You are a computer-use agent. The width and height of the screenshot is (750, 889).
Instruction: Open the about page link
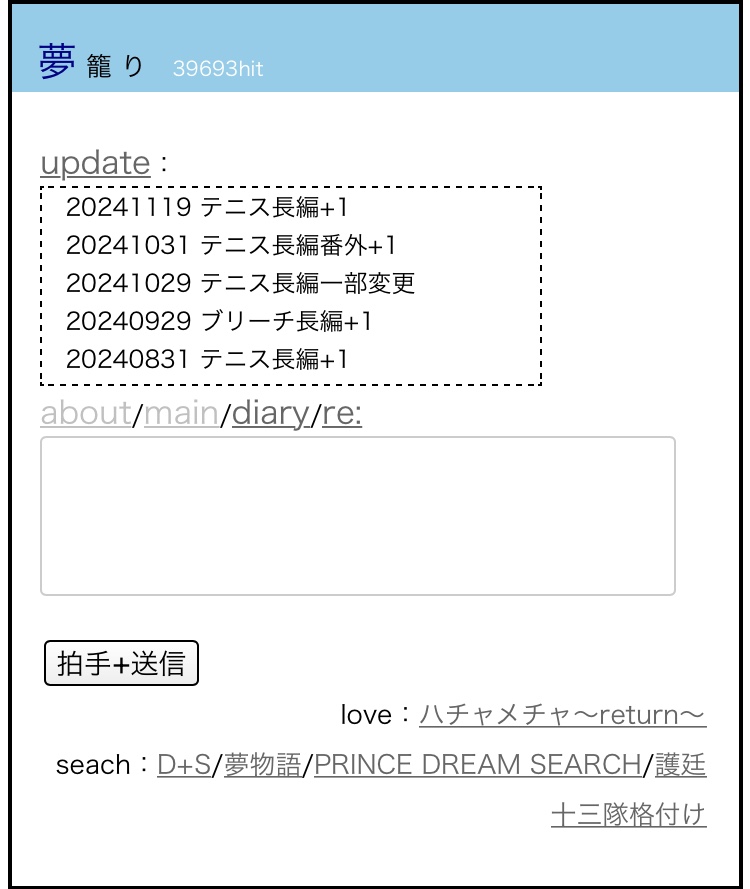[86, 413]
